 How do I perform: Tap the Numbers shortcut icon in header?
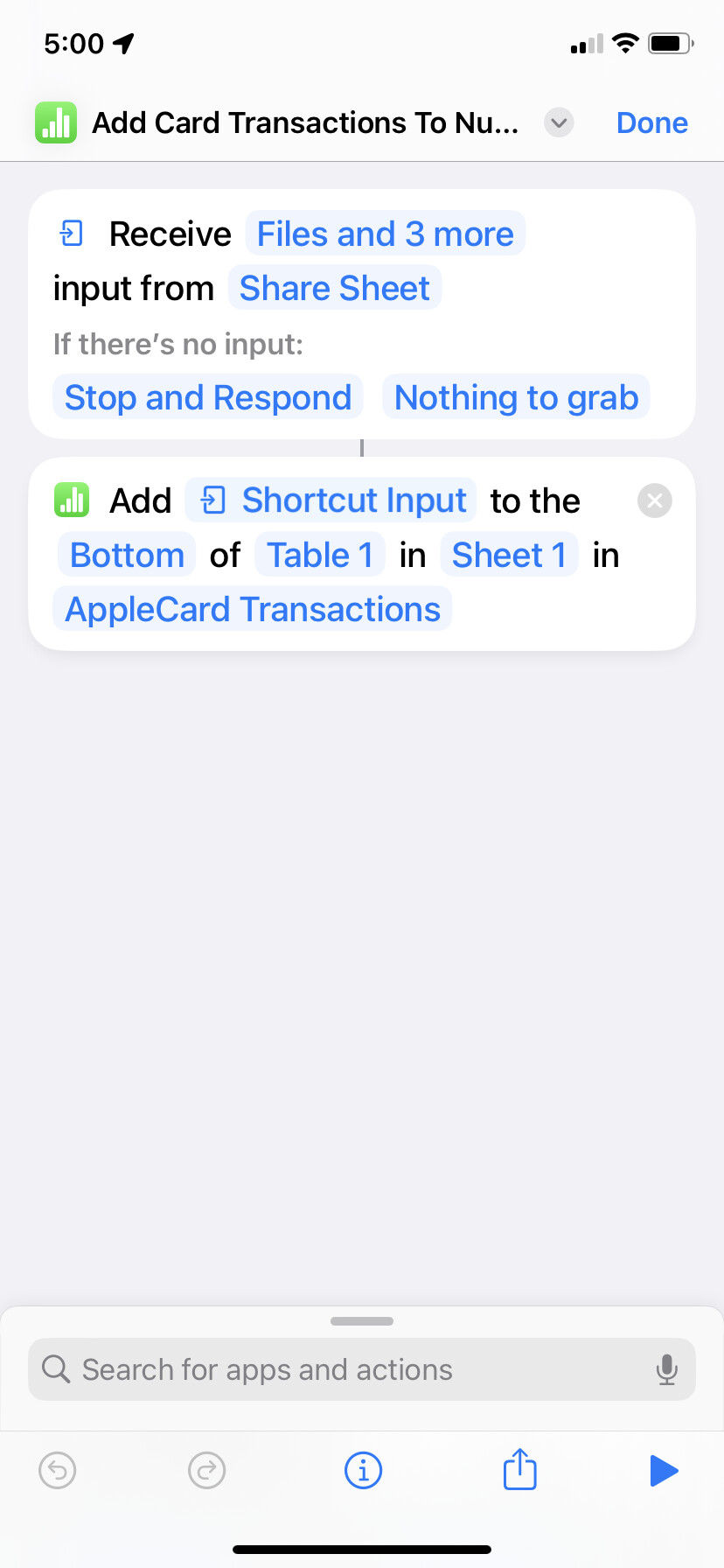pyautogui.click(x=56, y=122)
